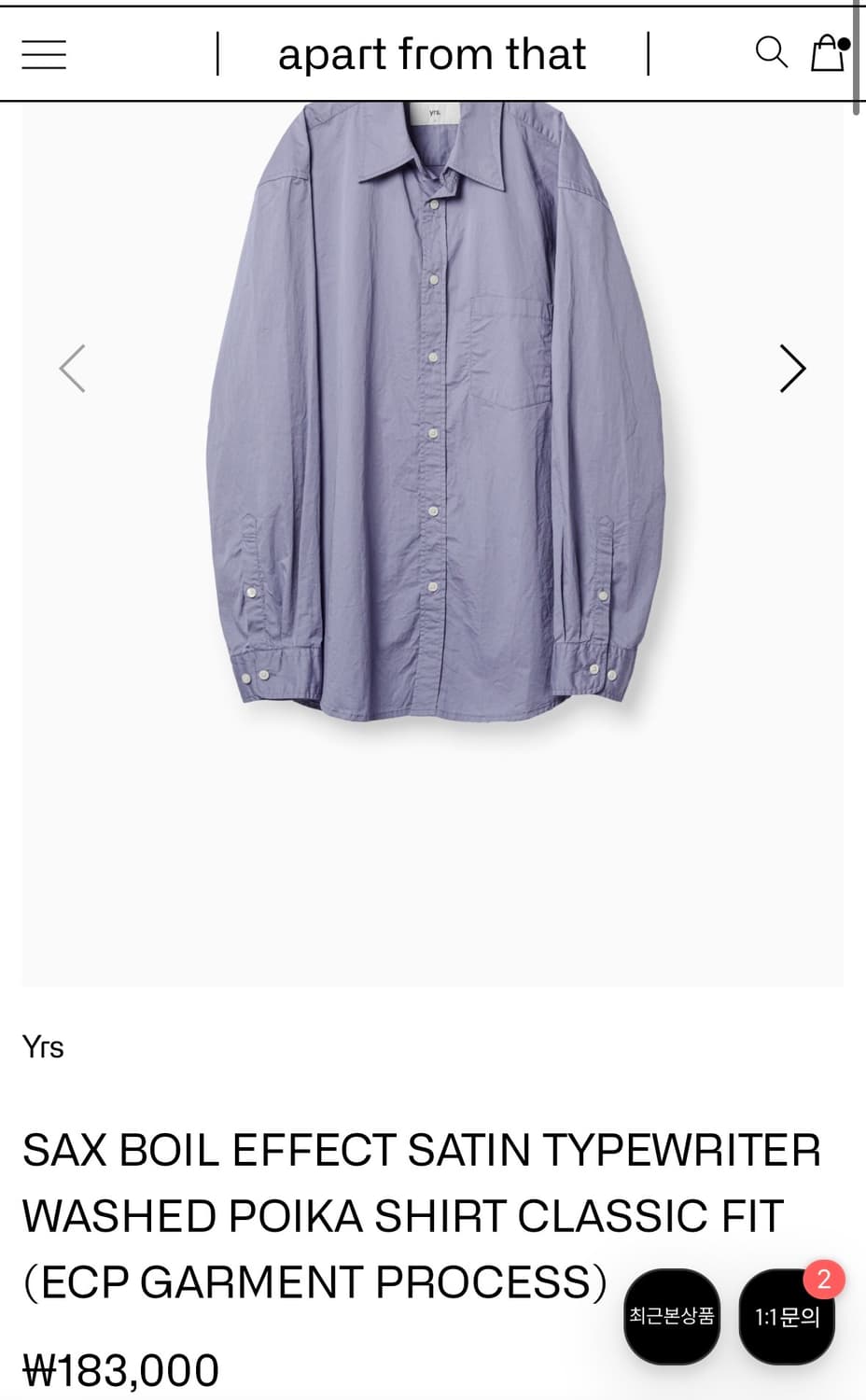The width and height of the screenshot is (866, 1400).
Task: Open recently viewed products (최근본상품)
Action: click(672, 1316)
